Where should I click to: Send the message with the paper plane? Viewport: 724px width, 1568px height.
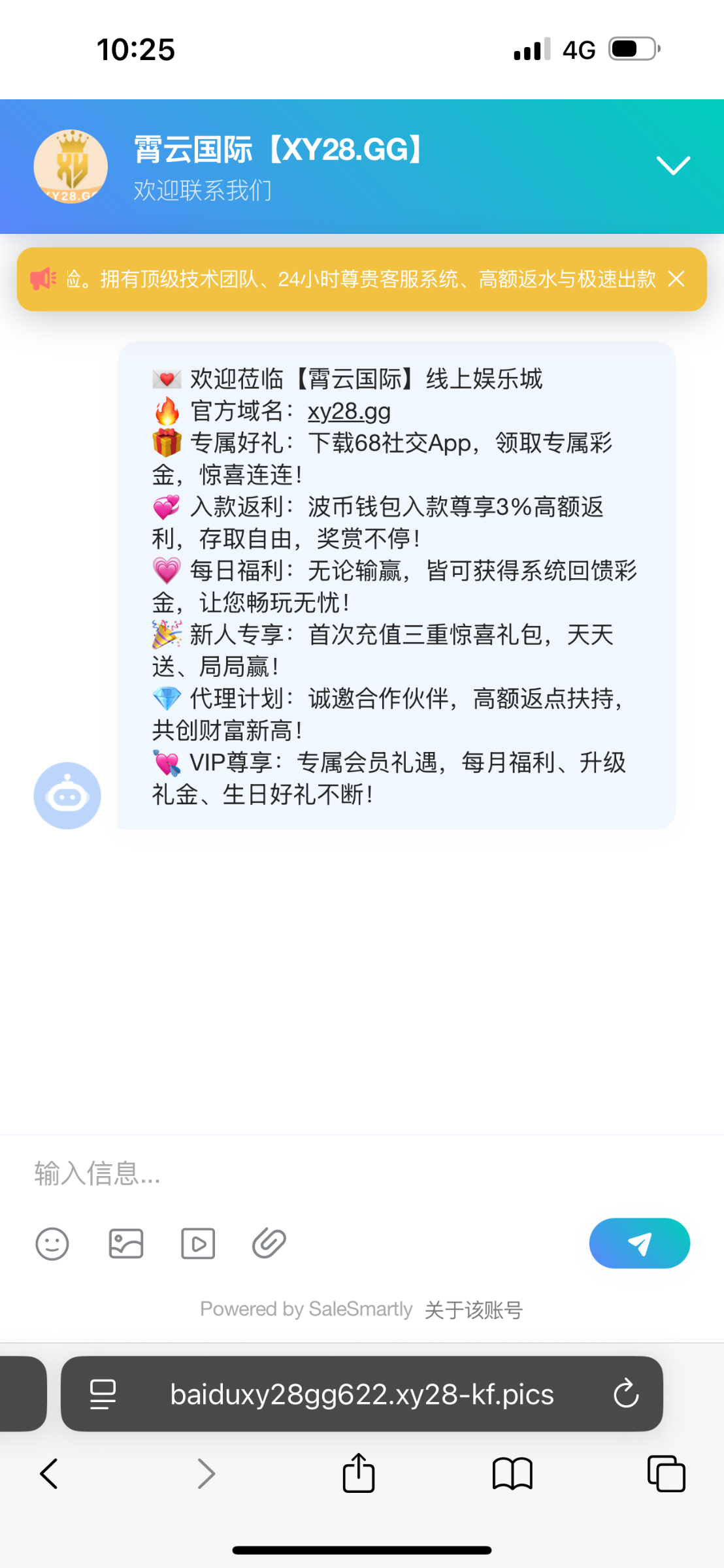639,1243
